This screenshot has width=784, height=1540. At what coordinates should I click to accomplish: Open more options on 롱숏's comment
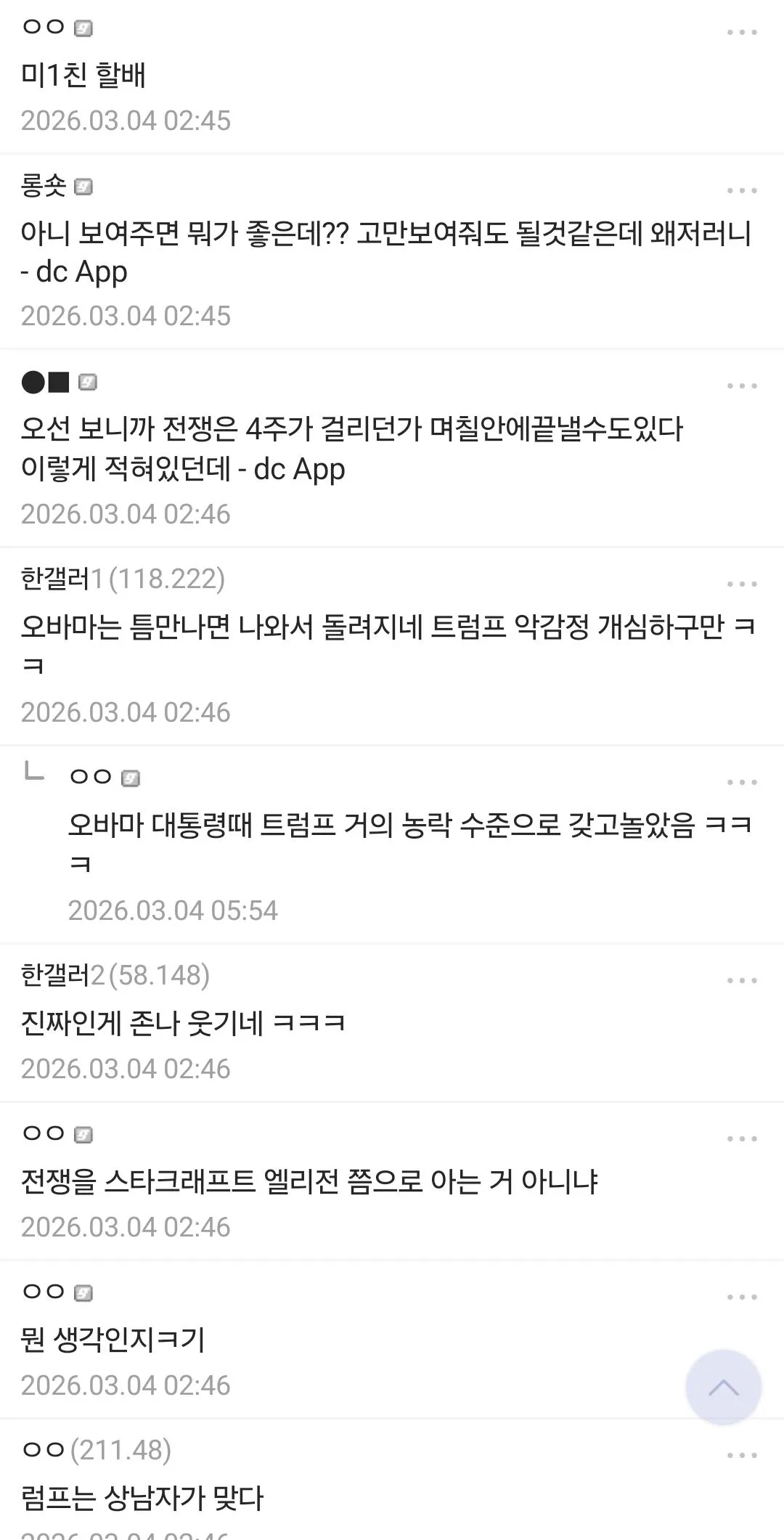pos(742,191)
